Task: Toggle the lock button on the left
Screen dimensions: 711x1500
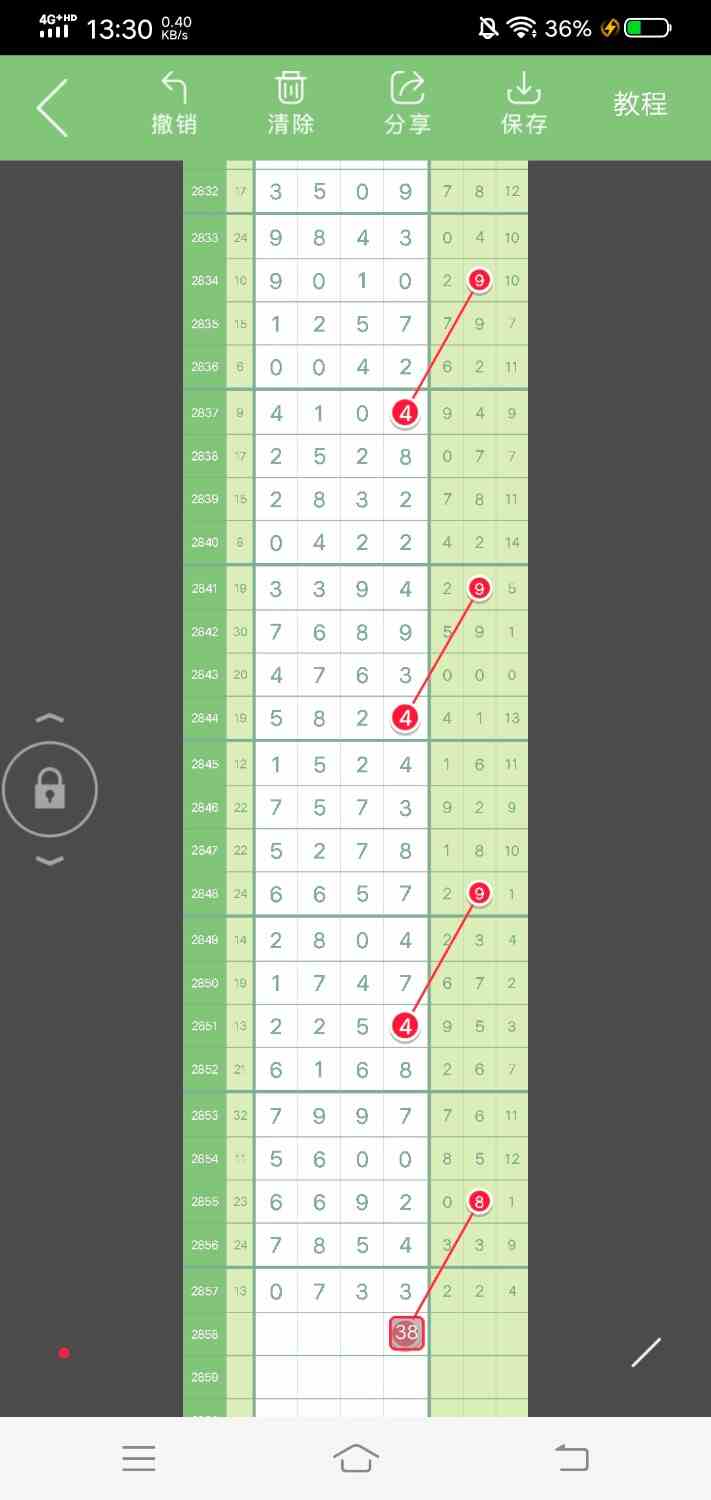Action: (x=50, y=791)
